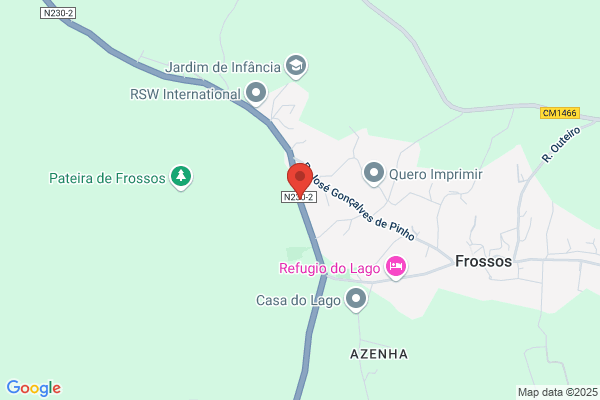Open the Jardim de Infância school marker
Screen dimensions: 600x400
[296, 66]
